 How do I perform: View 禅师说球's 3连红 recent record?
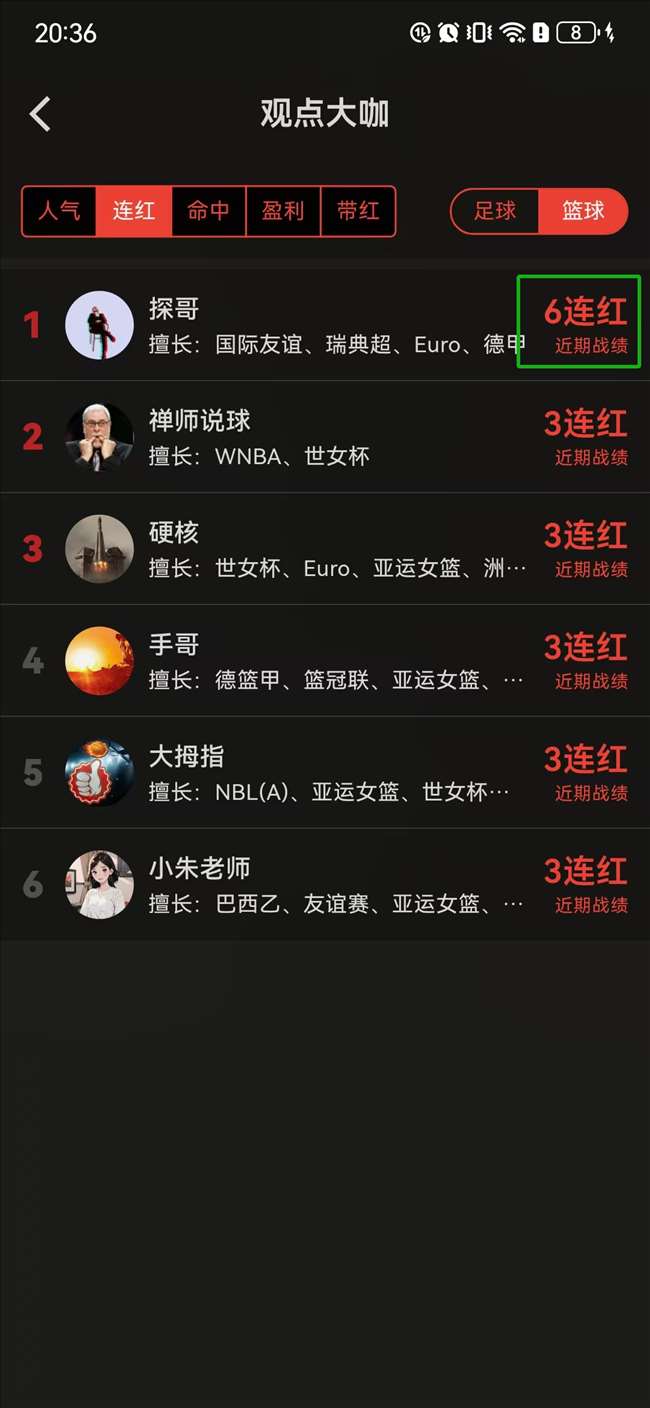pyautogui.click(x=586, y=436)
